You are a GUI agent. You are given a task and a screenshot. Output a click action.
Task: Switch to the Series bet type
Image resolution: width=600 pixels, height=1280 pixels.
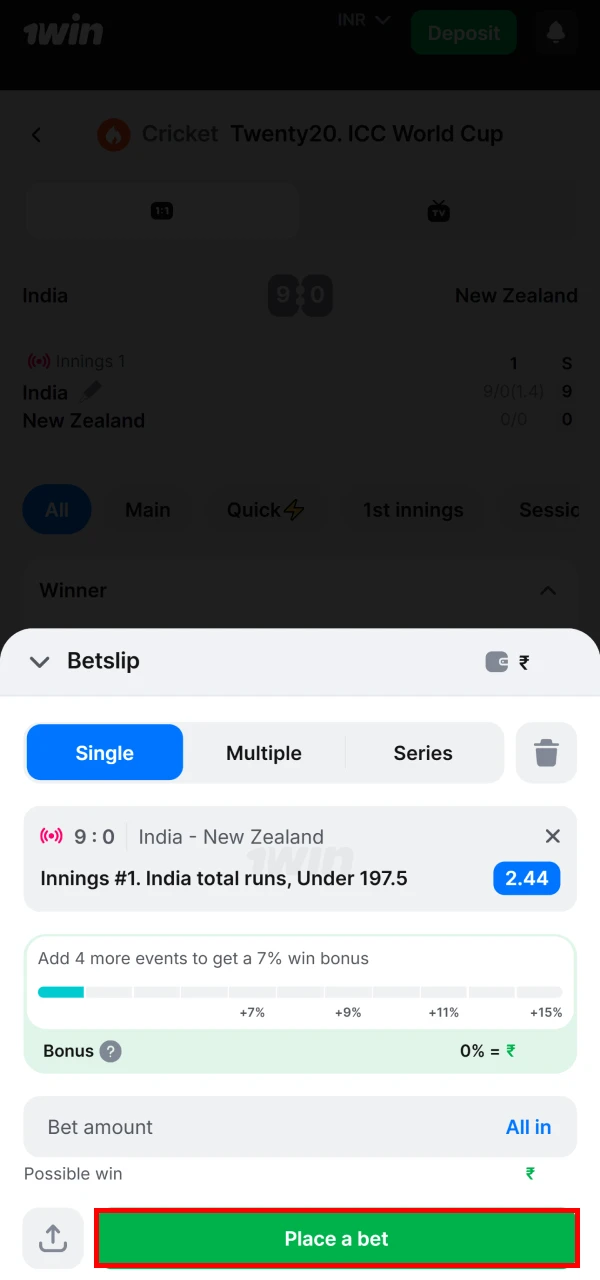(x=423, y=753)
